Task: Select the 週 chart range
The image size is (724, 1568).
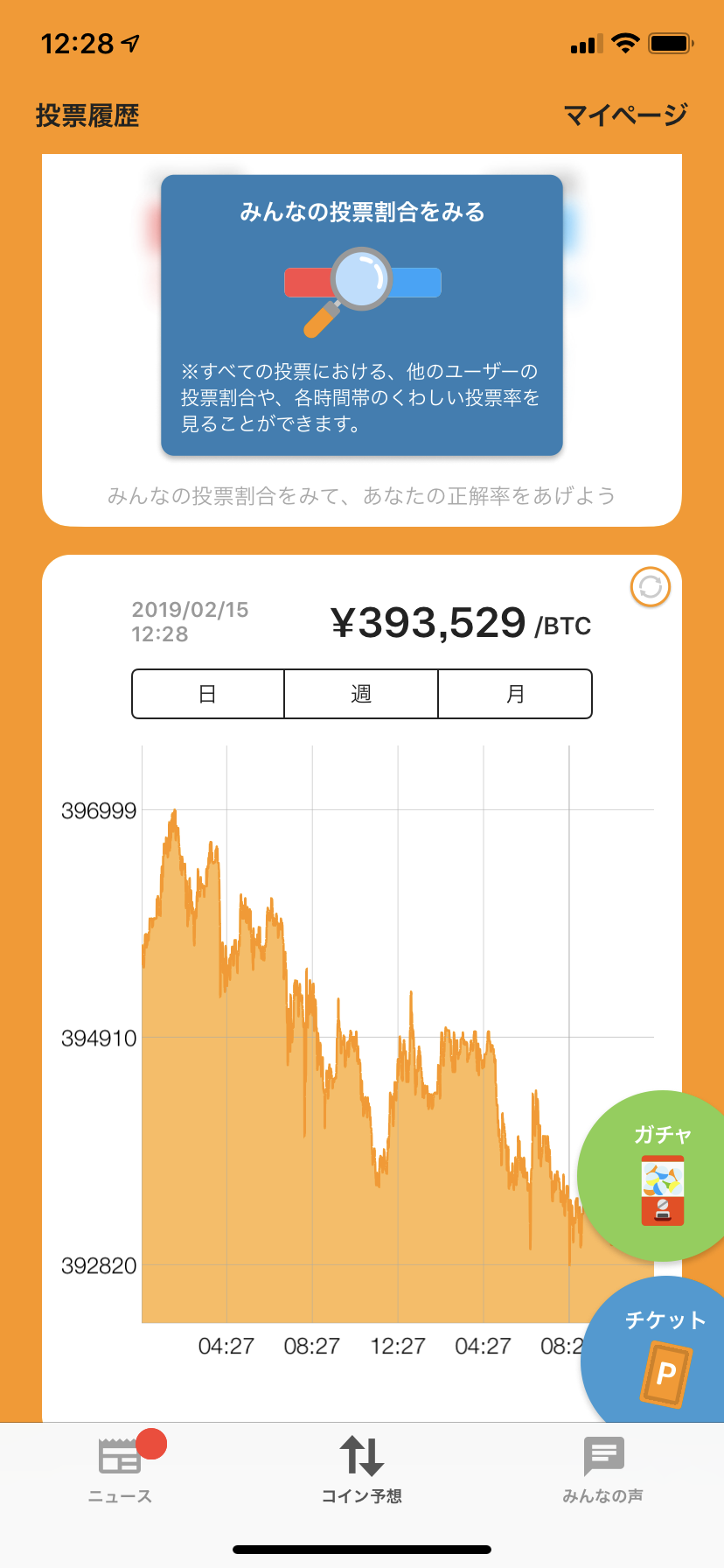Action: pos(361,694)
